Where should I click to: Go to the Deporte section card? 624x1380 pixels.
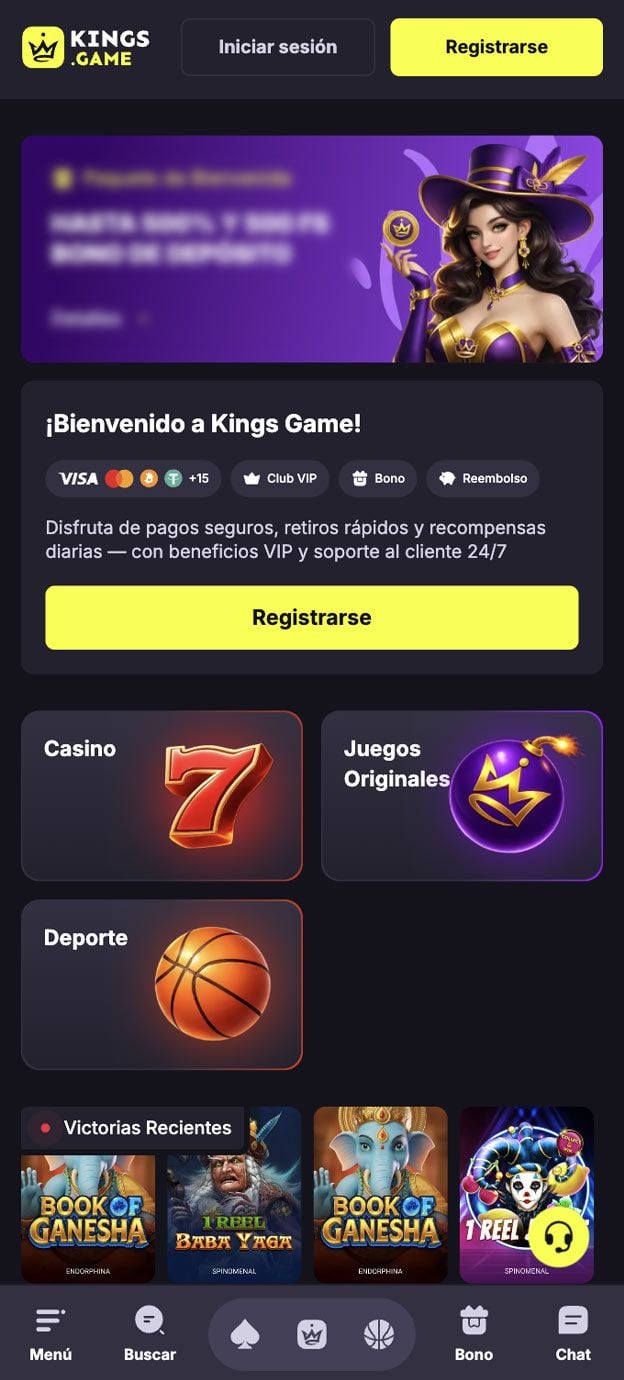161,984
